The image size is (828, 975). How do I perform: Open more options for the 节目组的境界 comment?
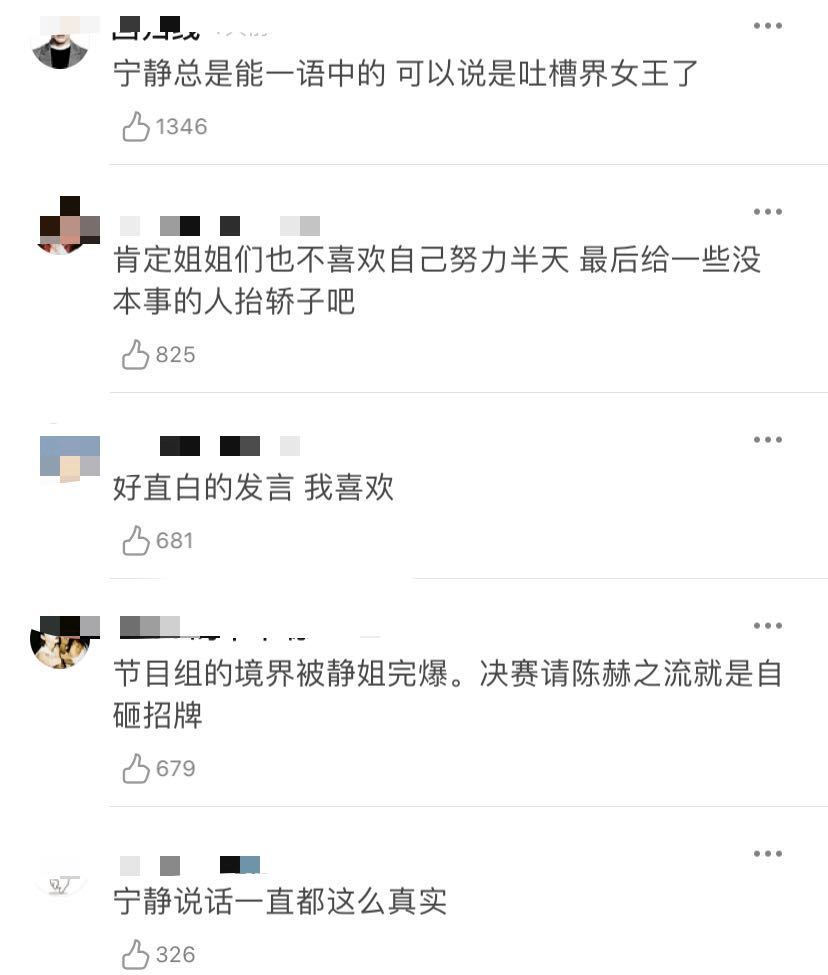point(767,626)
